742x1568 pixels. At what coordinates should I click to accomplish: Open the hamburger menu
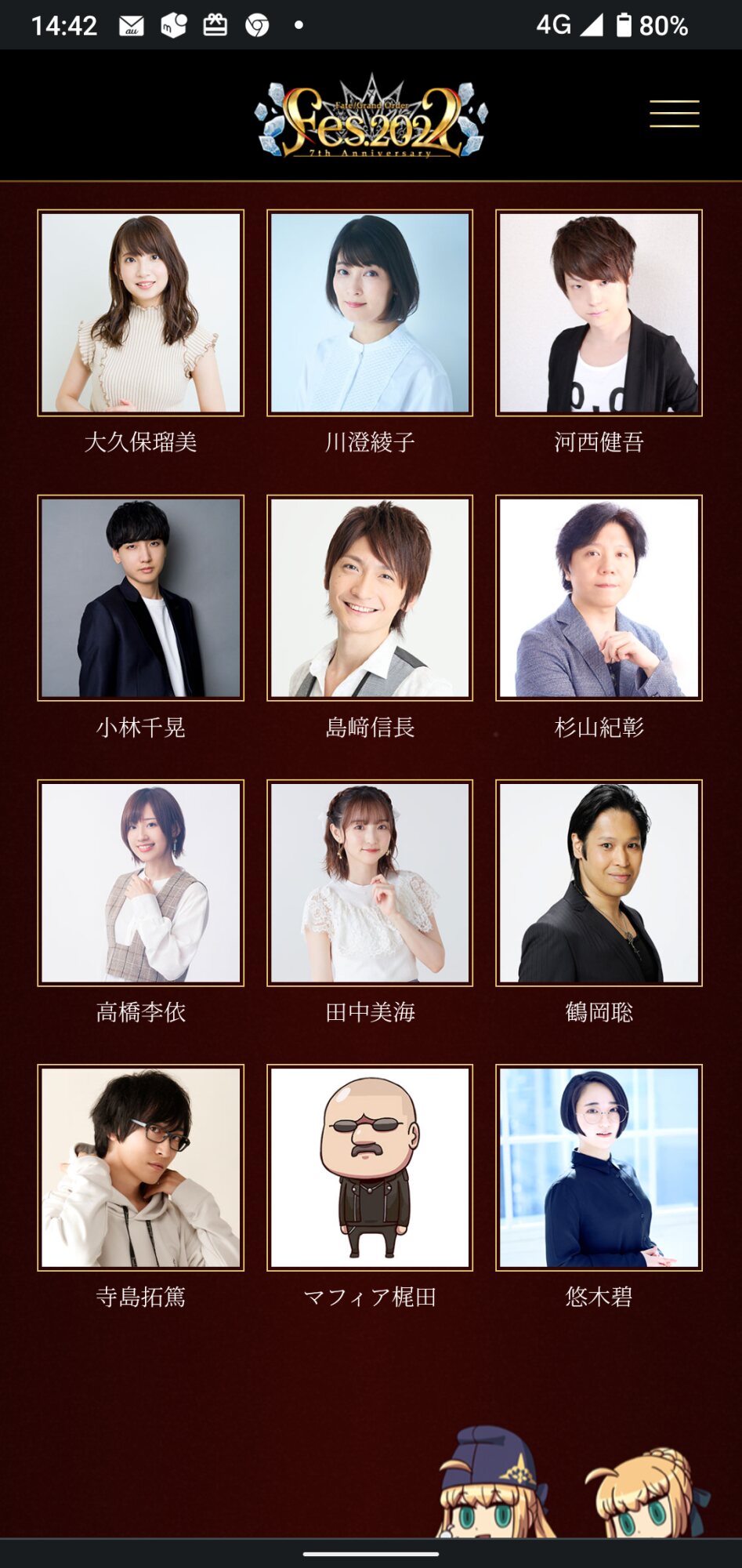pos(674,114)
